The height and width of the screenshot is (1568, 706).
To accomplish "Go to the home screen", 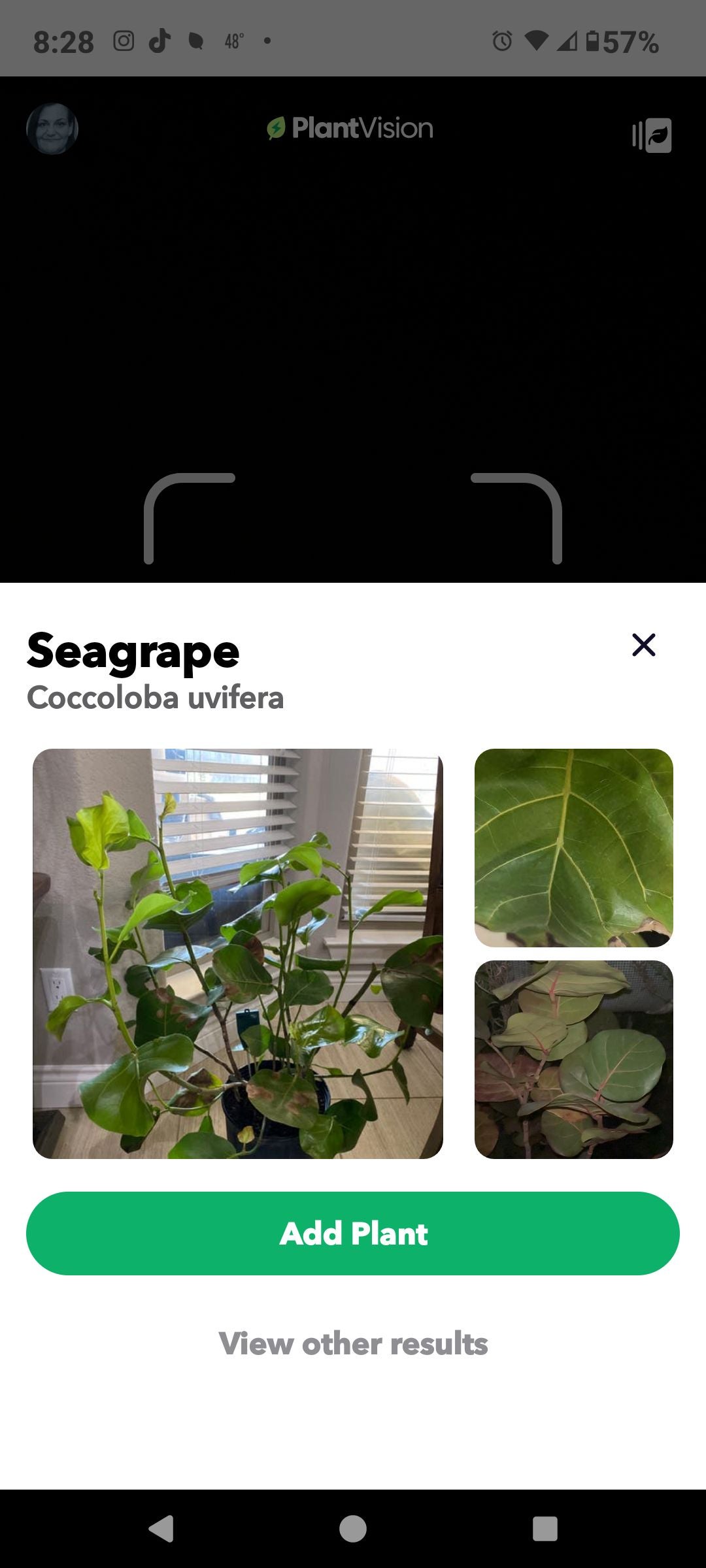I will 353,1529.
